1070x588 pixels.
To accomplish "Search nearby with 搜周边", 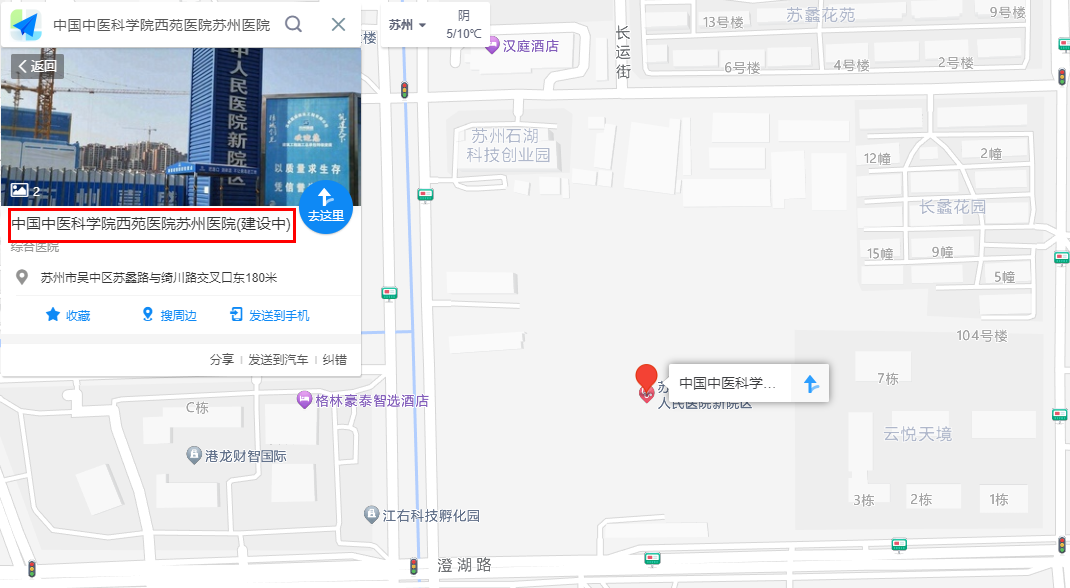I will click(x=169, y=315).
